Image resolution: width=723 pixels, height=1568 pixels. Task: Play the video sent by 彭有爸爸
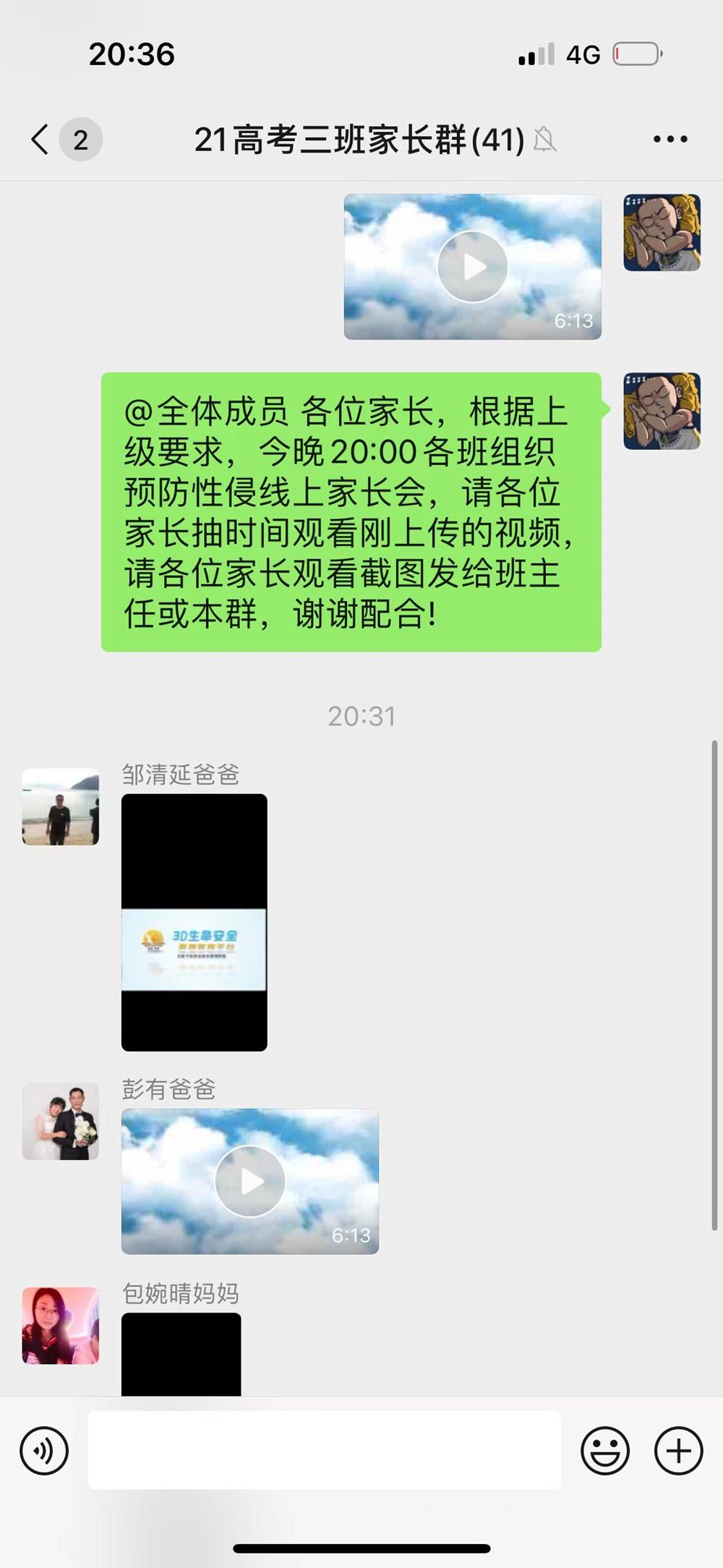tap(250, 1181)
